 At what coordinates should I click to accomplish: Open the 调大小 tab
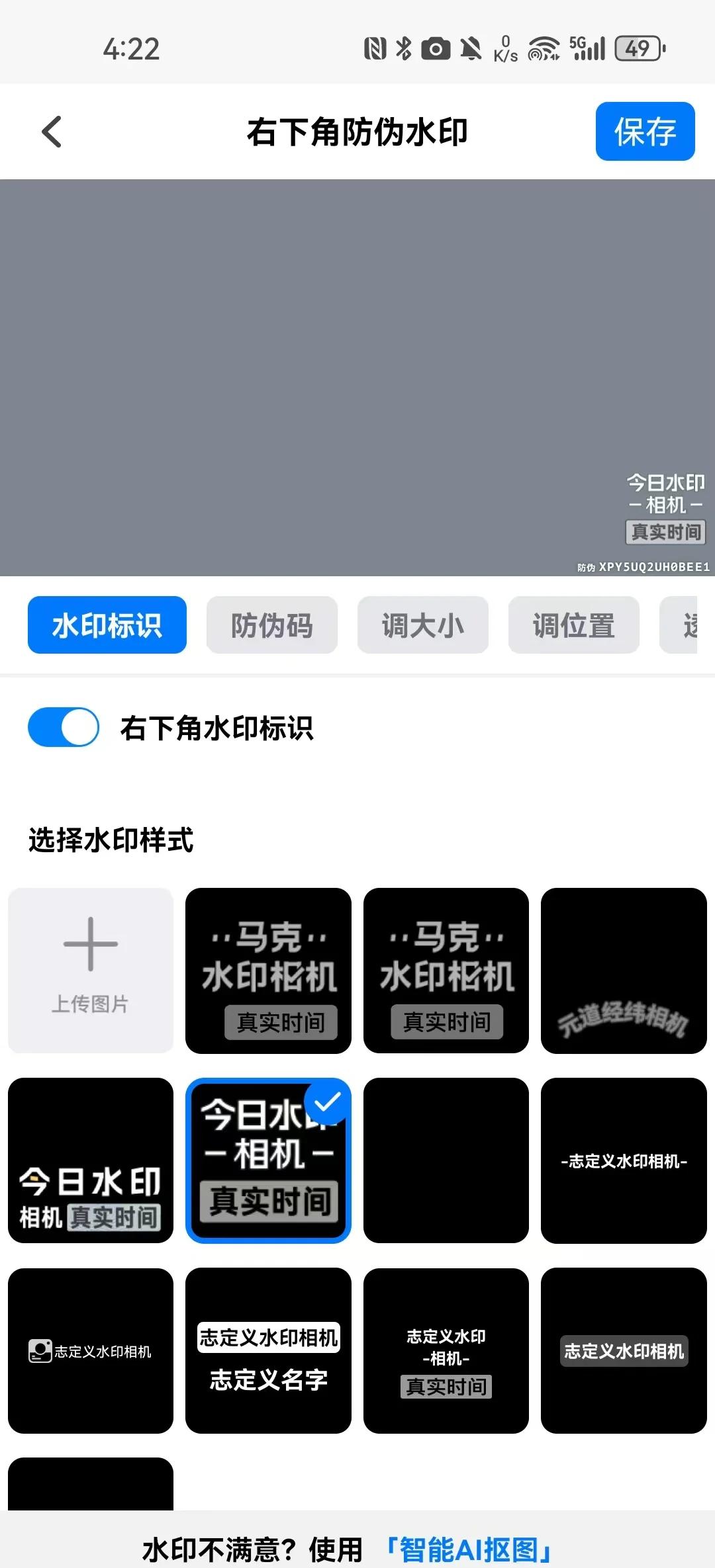(x=422, y=625)
